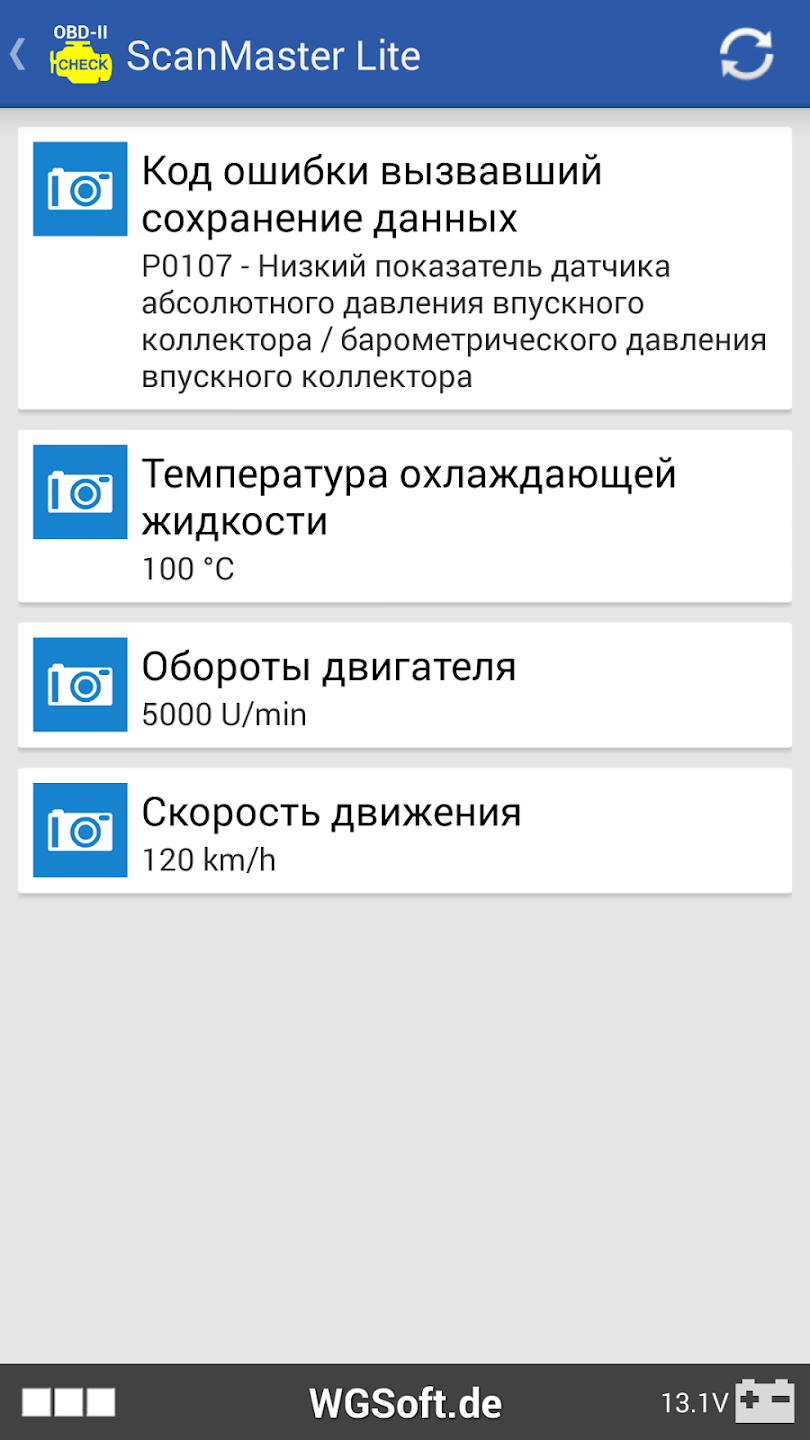Viewport: 810px width, 1440px height.
Task: Open the Обороты двигателя row
Action: (x=404, y=685)
